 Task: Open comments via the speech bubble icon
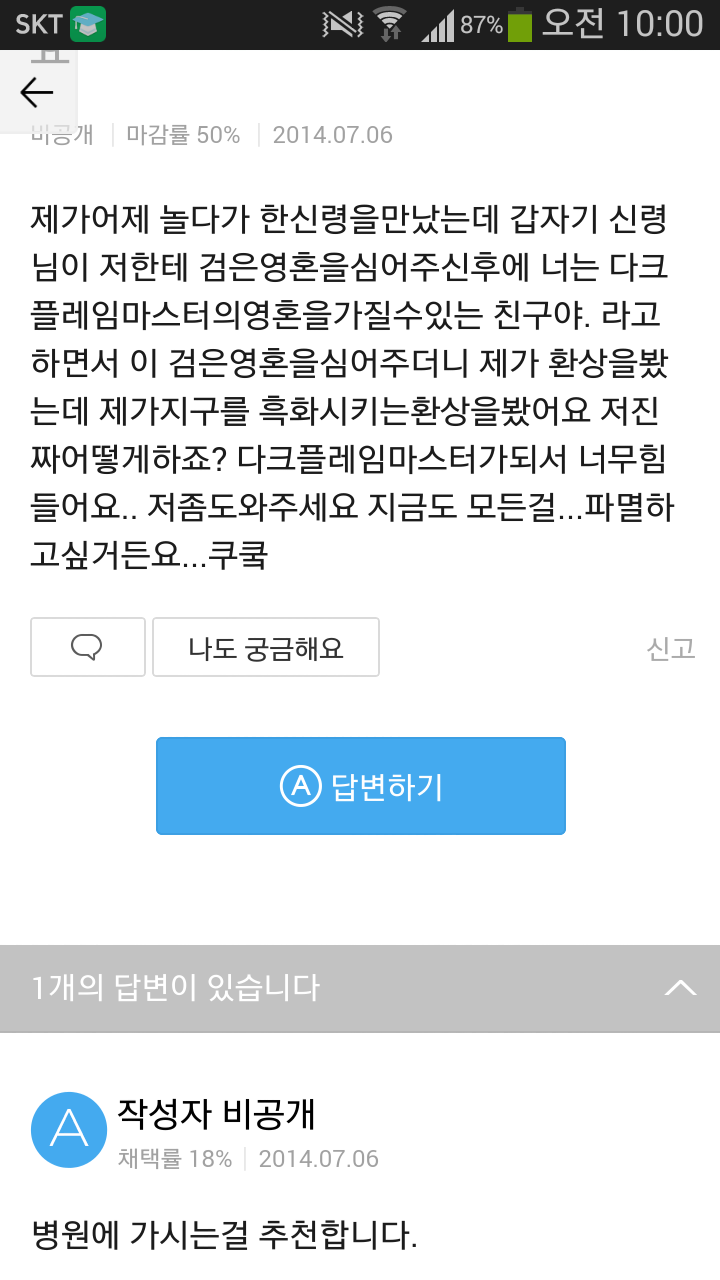coord(87,647)
